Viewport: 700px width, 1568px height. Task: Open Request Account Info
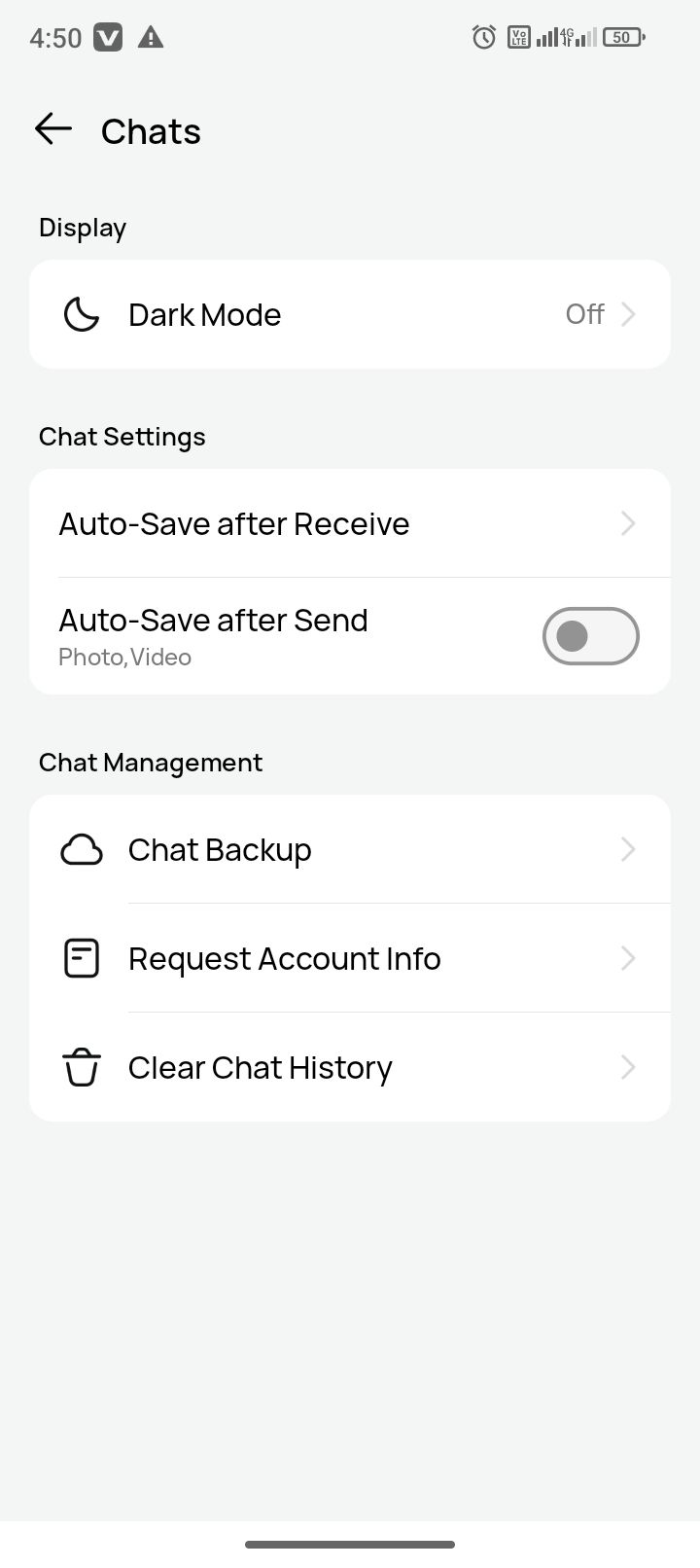coord(350,958)
